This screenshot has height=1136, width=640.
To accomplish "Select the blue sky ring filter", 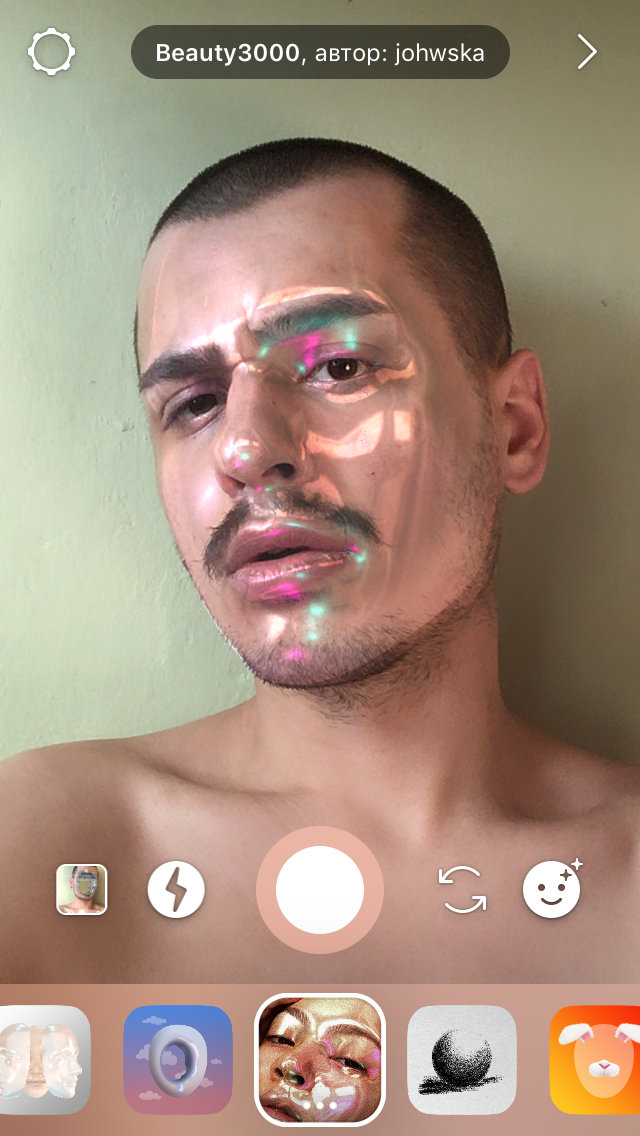I will click(178, 1060).
